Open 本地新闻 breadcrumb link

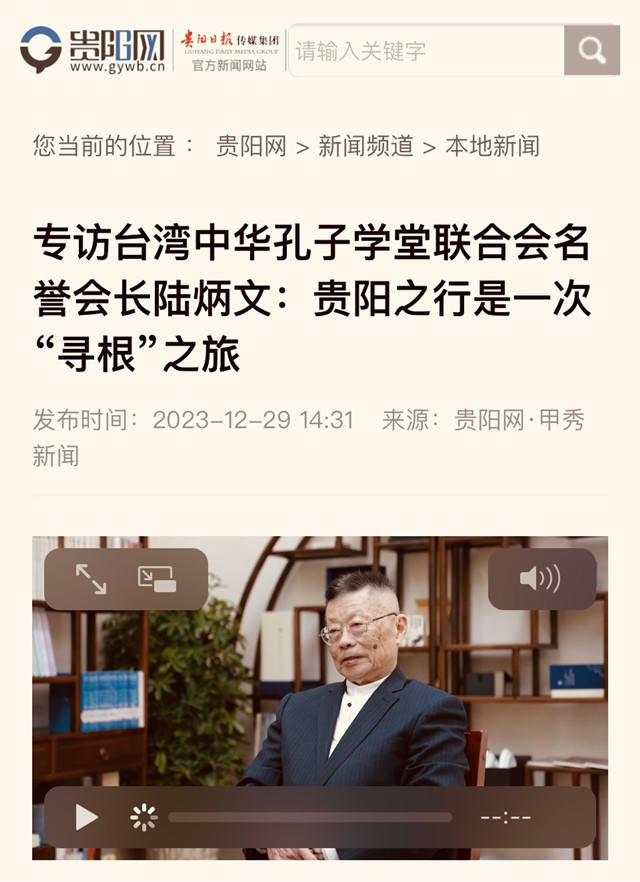[x=492, y=146]
